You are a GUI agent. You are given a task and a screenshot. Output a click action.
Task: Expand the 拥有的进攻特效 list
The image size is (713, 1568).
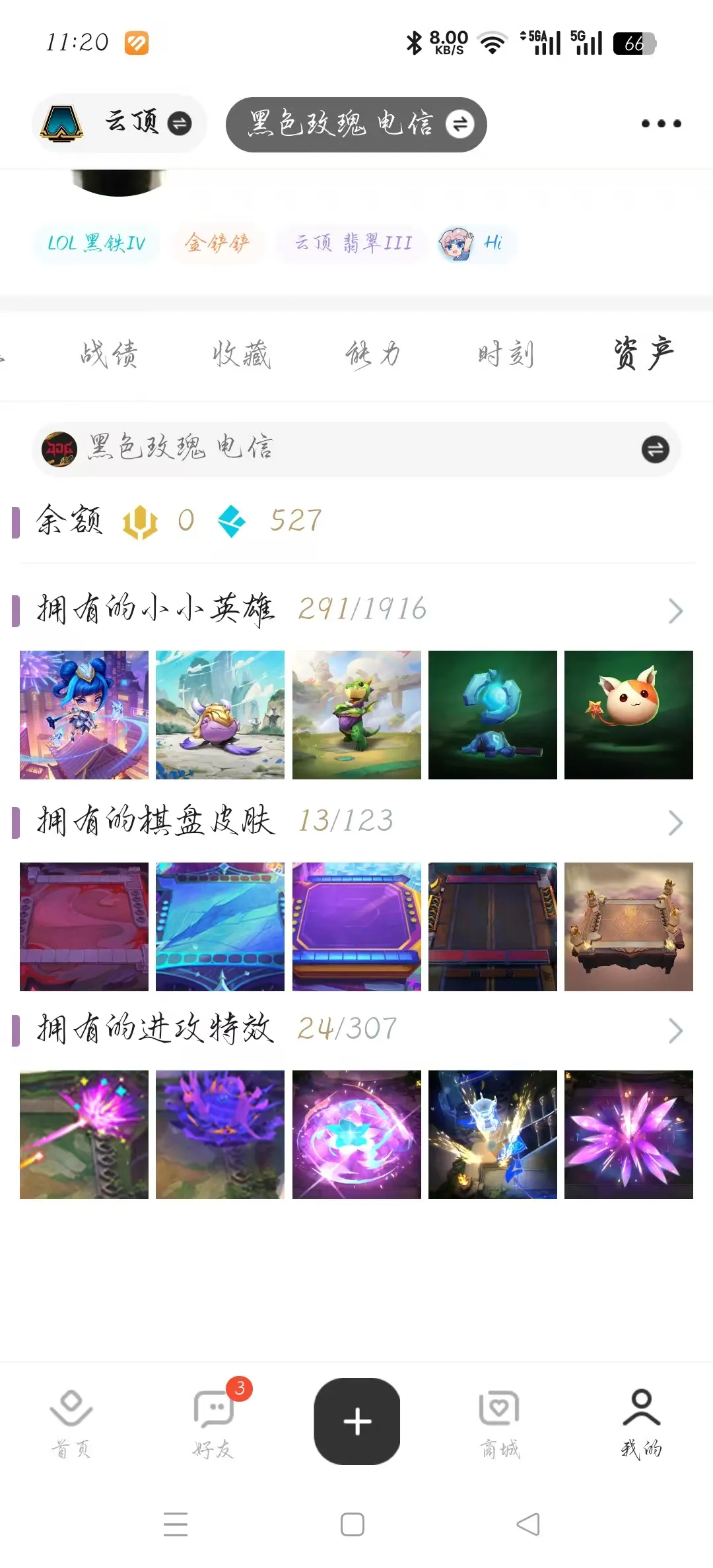pyautogui.click(x=675, y=1030)
